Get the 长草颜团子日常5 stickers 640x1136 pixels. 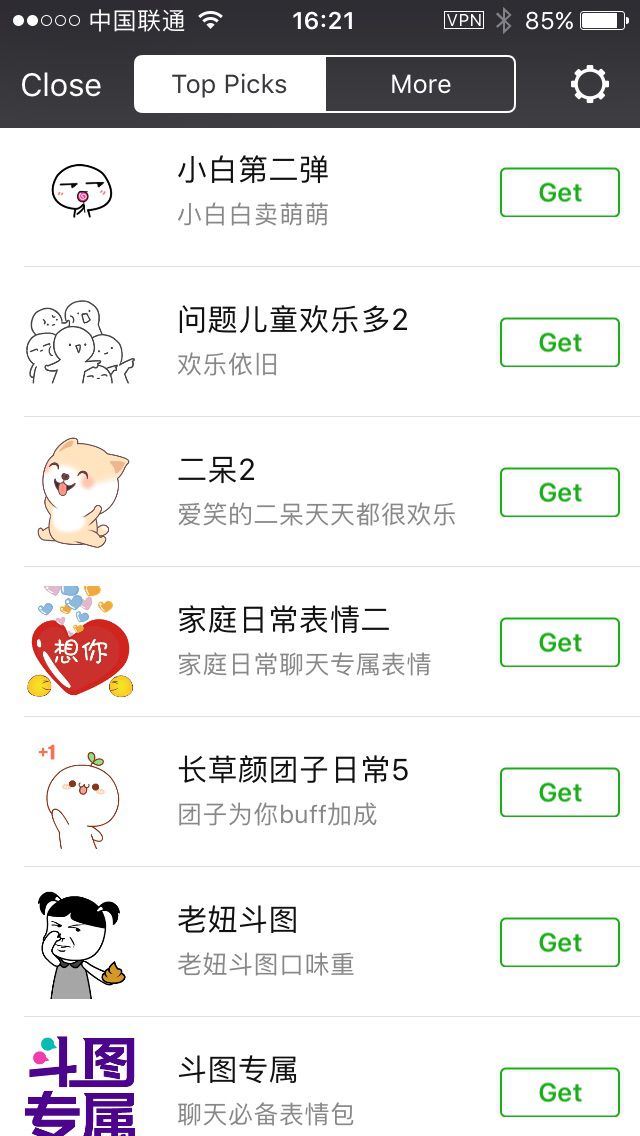(x=560, y=792)
